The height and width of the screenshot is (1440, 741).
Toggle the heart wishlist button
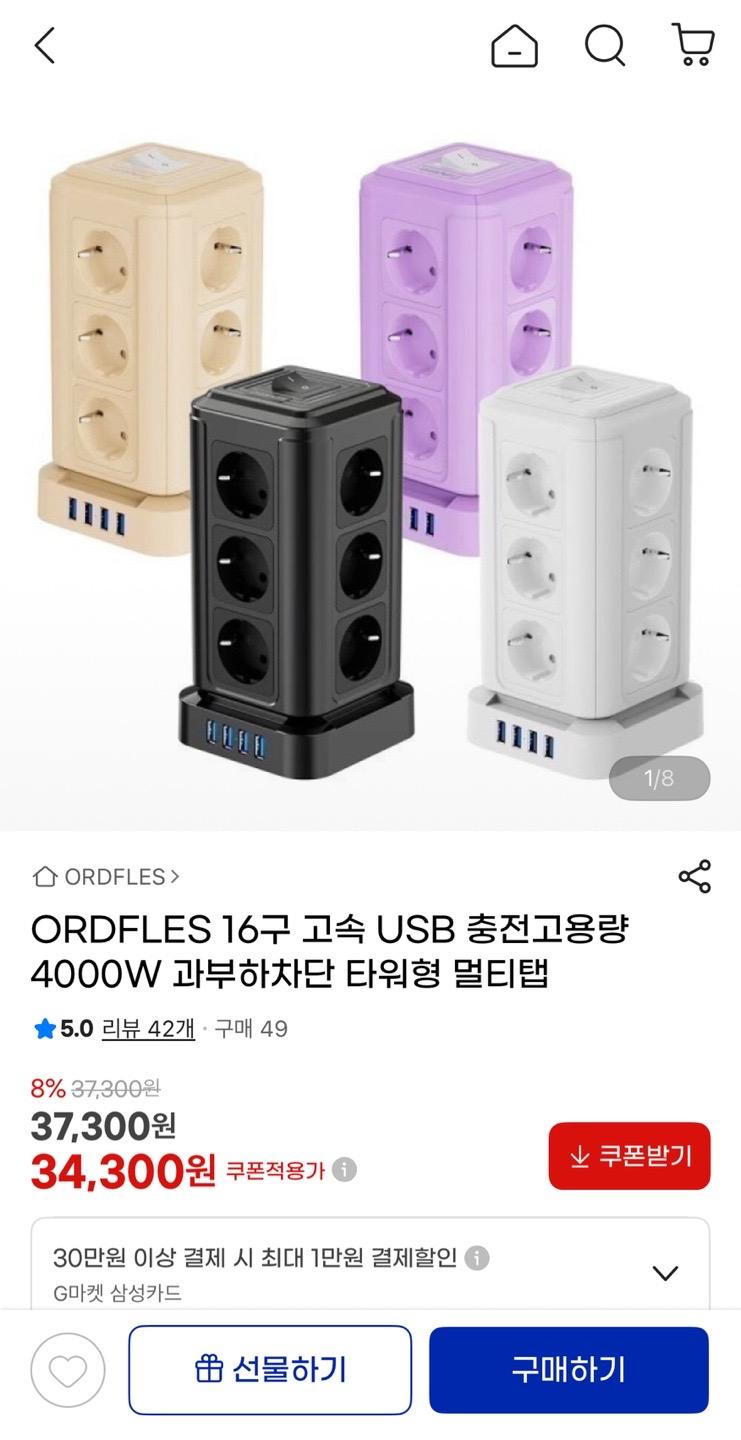click(x=66, y=1371)
